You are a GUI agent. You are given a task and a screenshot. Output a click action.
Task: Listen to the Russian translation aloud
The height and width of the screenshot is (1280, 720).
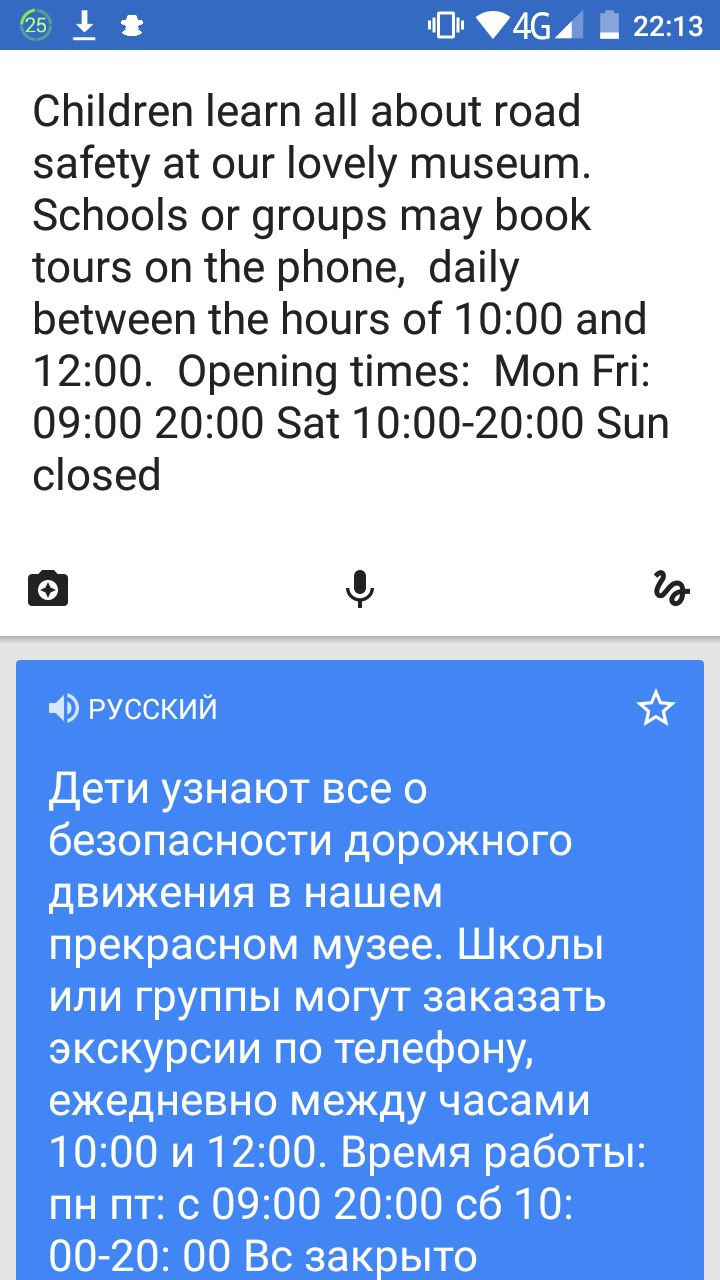63,710
